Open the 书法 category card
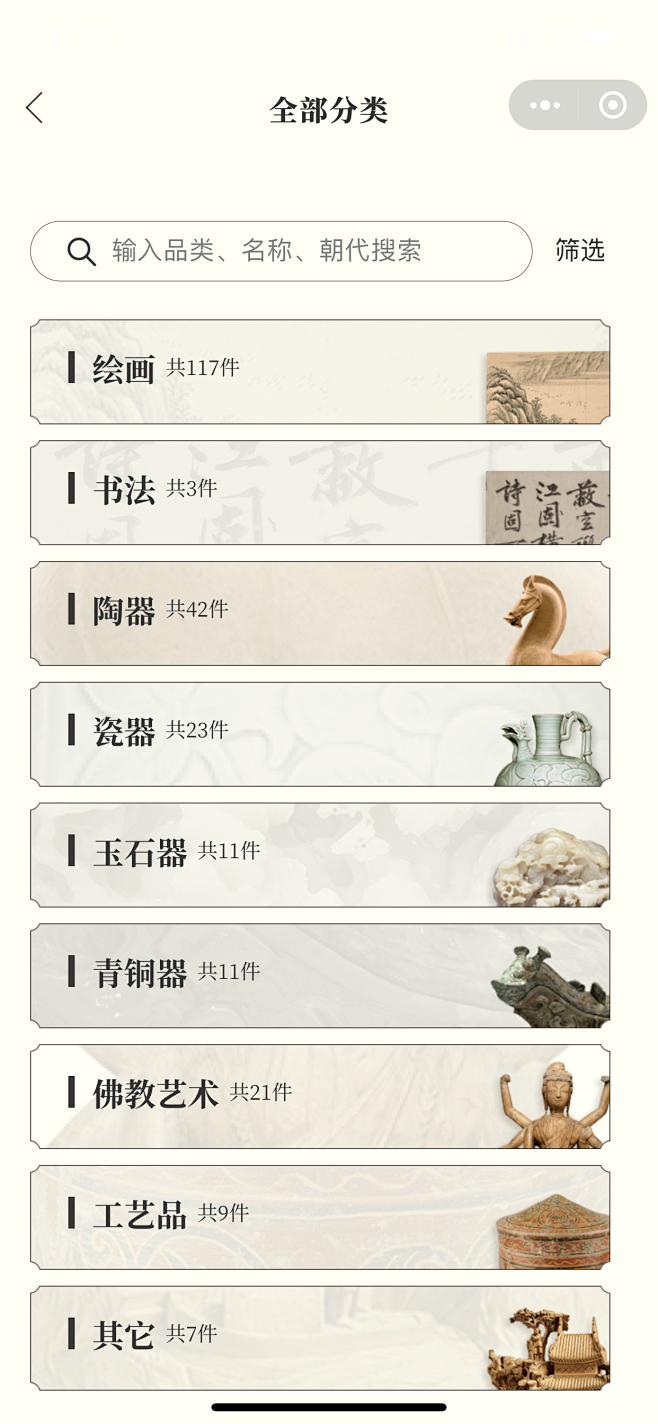This screenshot has height=1424, width=658. pos(320,493)
